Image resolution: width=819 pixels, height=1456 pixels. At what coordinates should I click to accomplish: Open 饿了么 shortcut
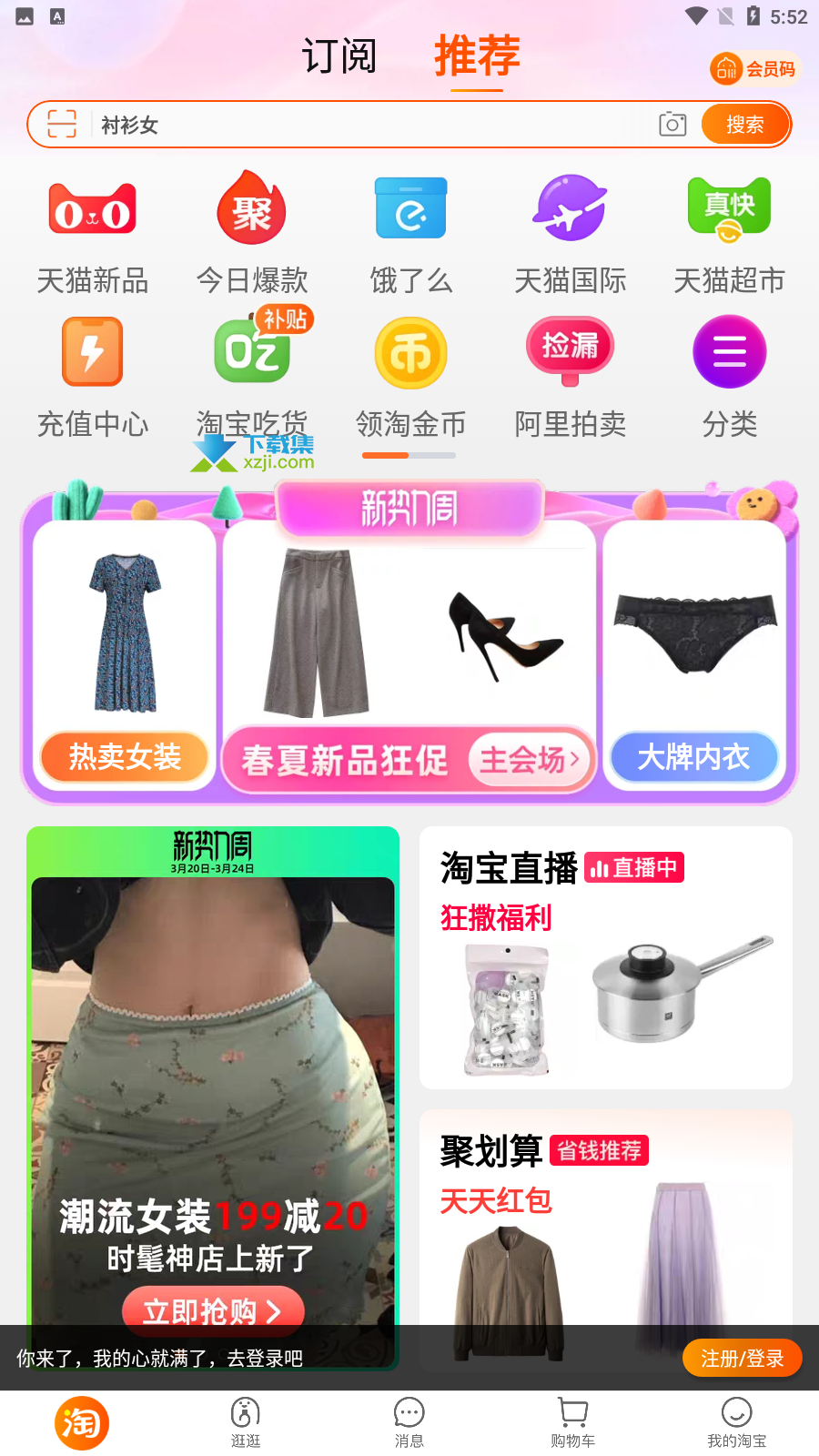(x=411, y=234)
